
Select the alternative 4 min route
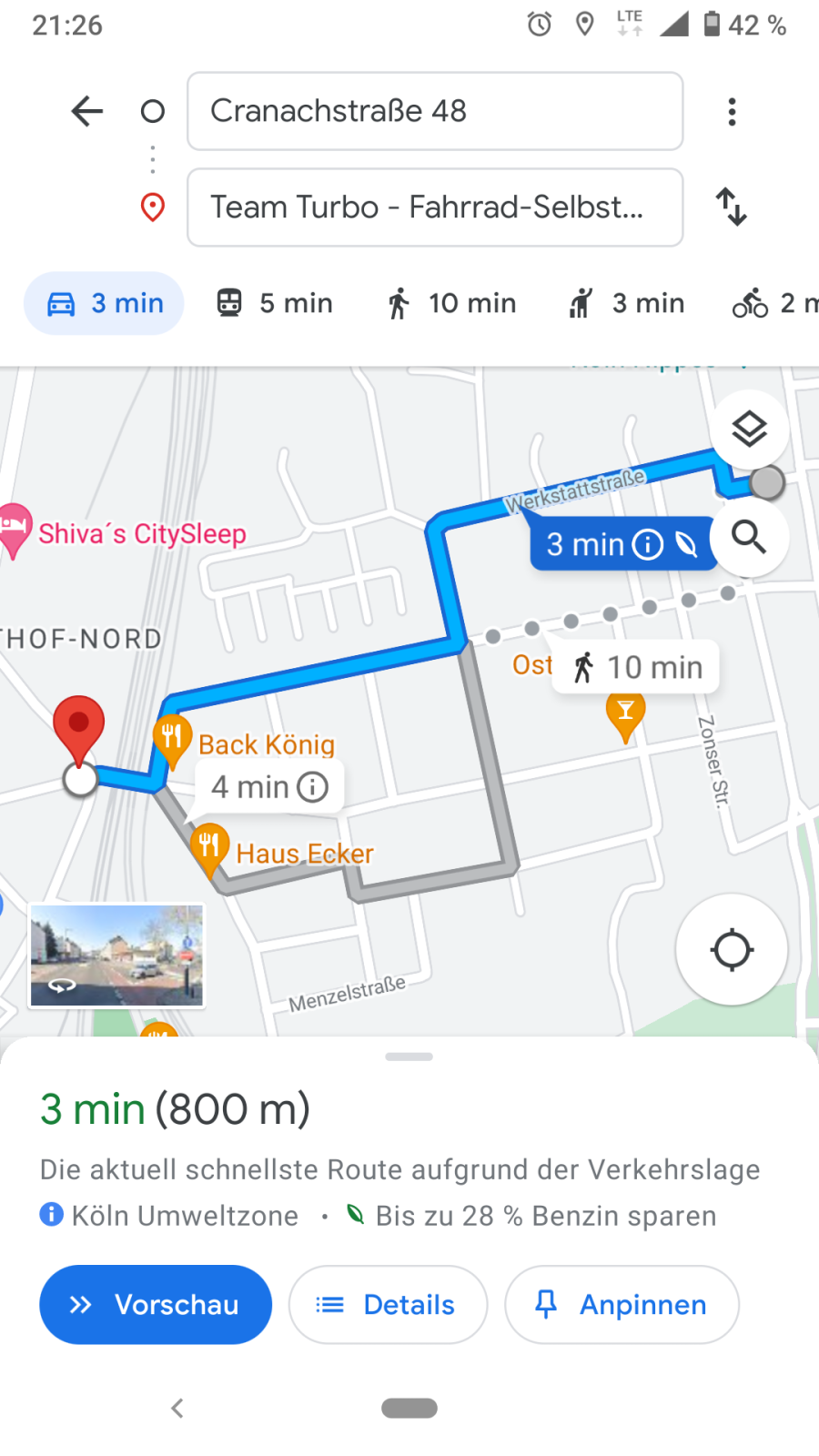click(x=269, y=787)
